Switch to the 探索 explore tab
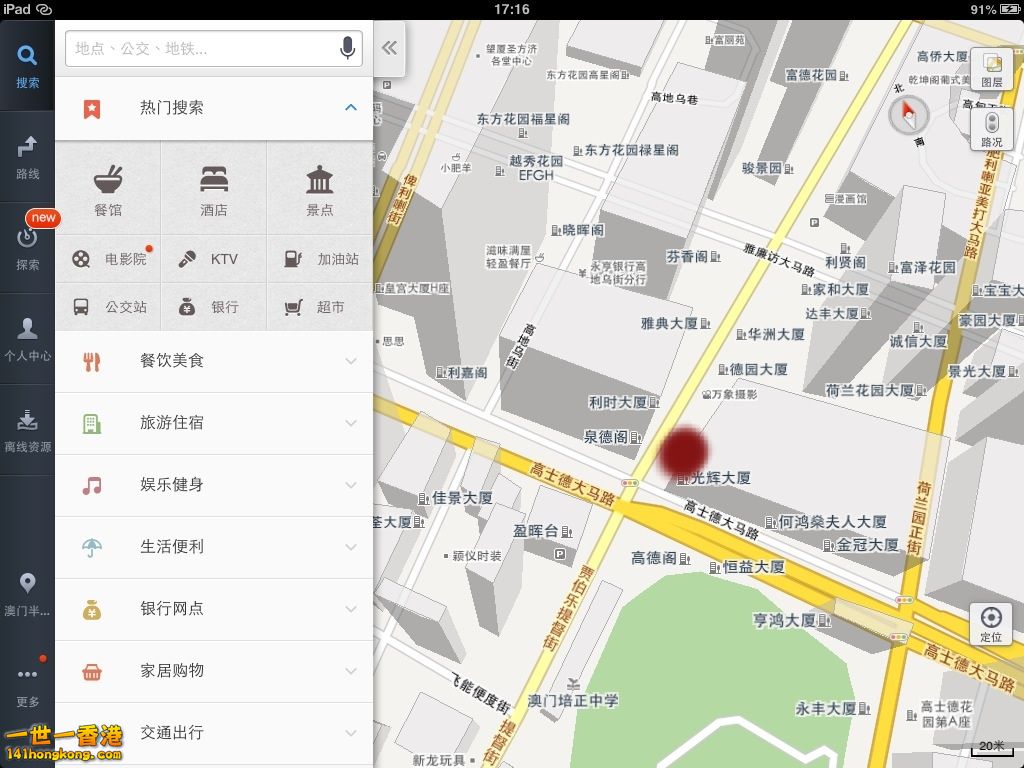Screen dimensions: 1024x768 point(27,247)
